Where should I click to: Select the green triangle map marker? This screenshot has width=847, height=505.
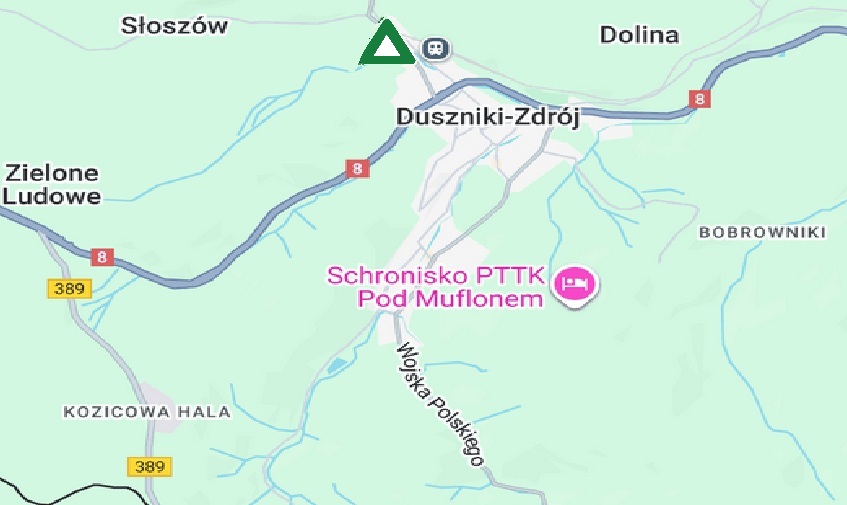coord(387,46)
